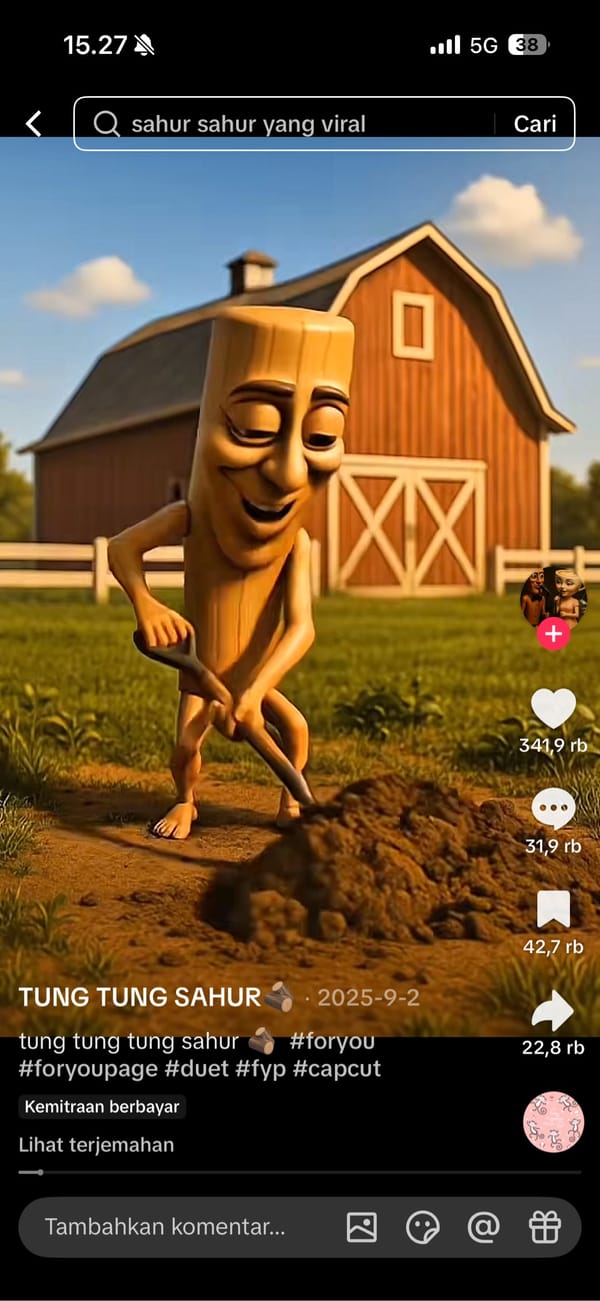Open the comments bubble

tap(553, 809)
